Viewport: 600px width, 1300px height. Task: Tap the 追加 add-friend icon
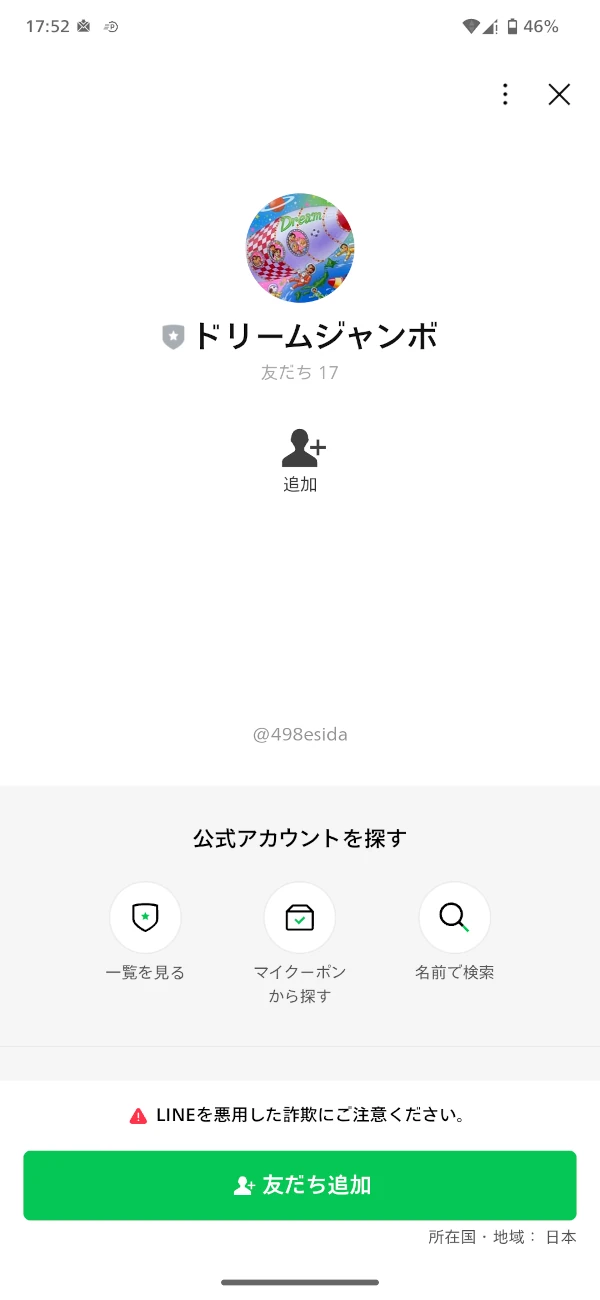pyautogui.click(x=300, y=450)
